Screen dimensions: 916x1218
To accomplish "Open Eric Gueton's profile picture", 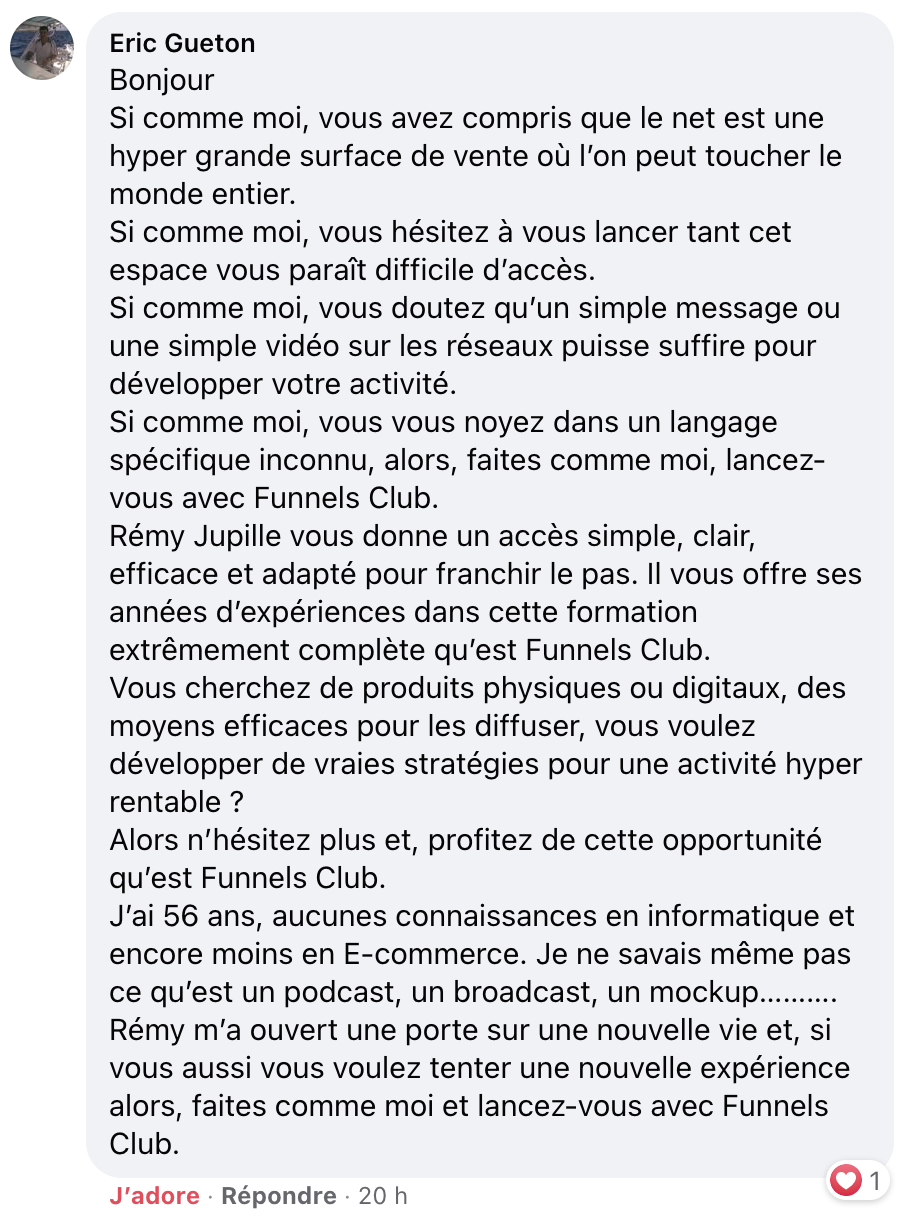I will pos(42,49).
